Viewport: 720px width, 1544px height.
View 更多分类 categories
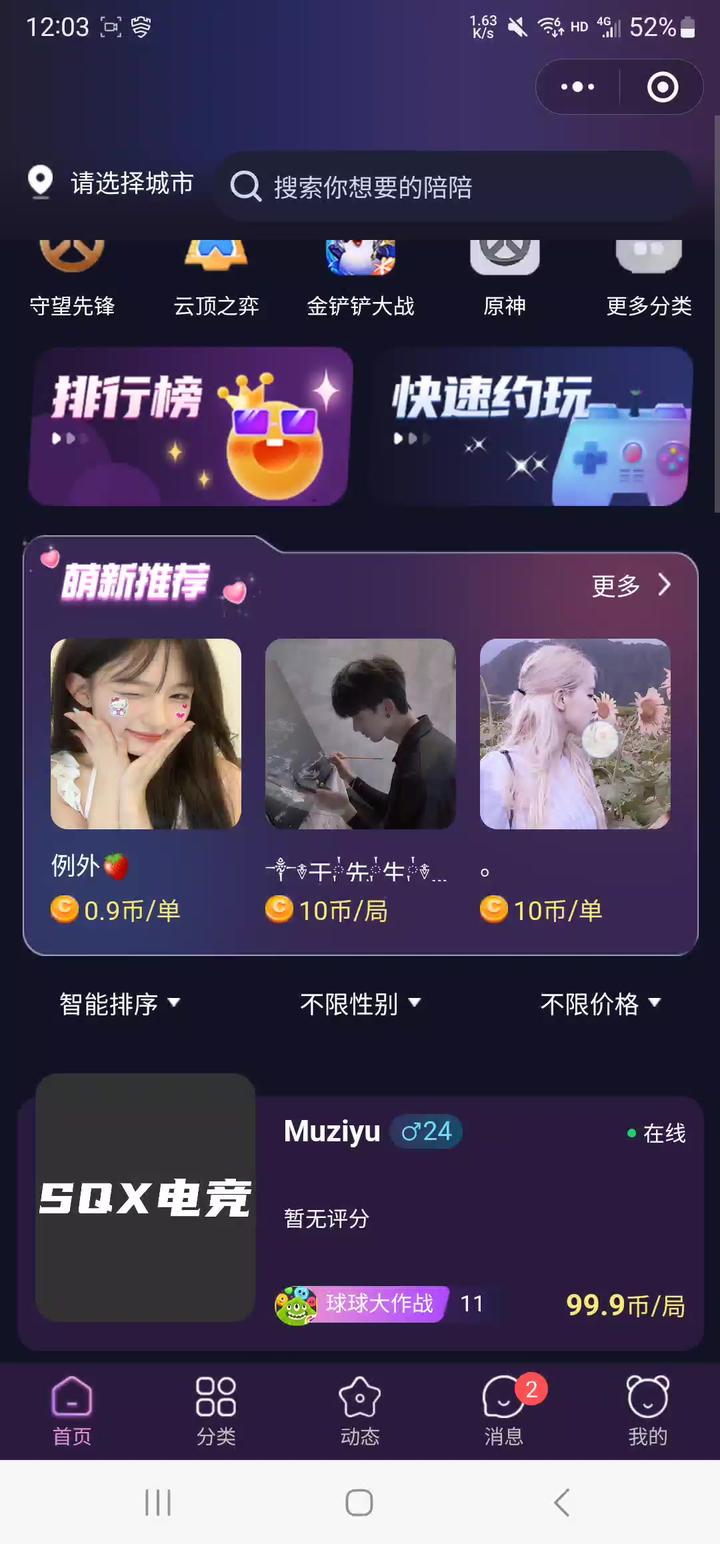tap(649, 280)
